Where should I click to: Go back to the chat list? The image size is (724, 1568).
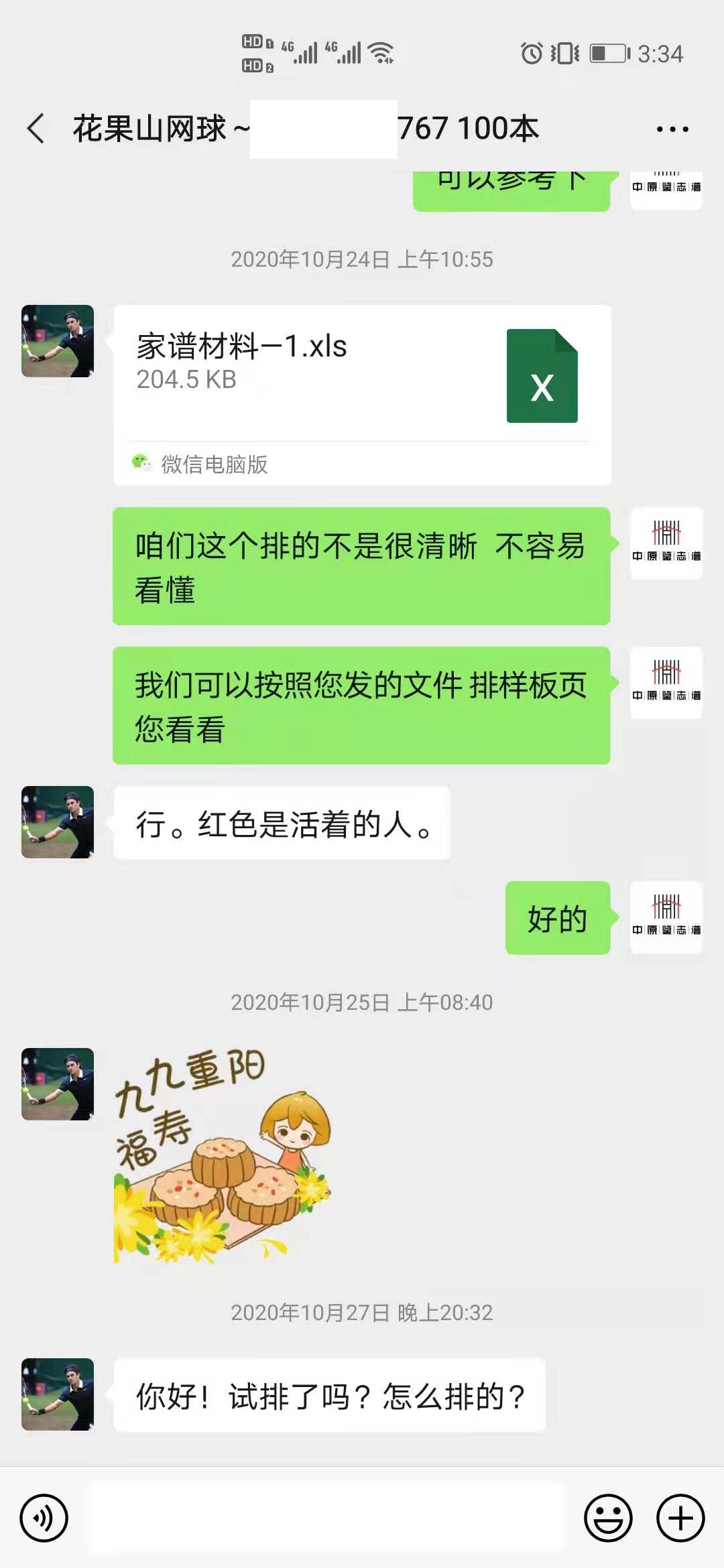[36, 129]
